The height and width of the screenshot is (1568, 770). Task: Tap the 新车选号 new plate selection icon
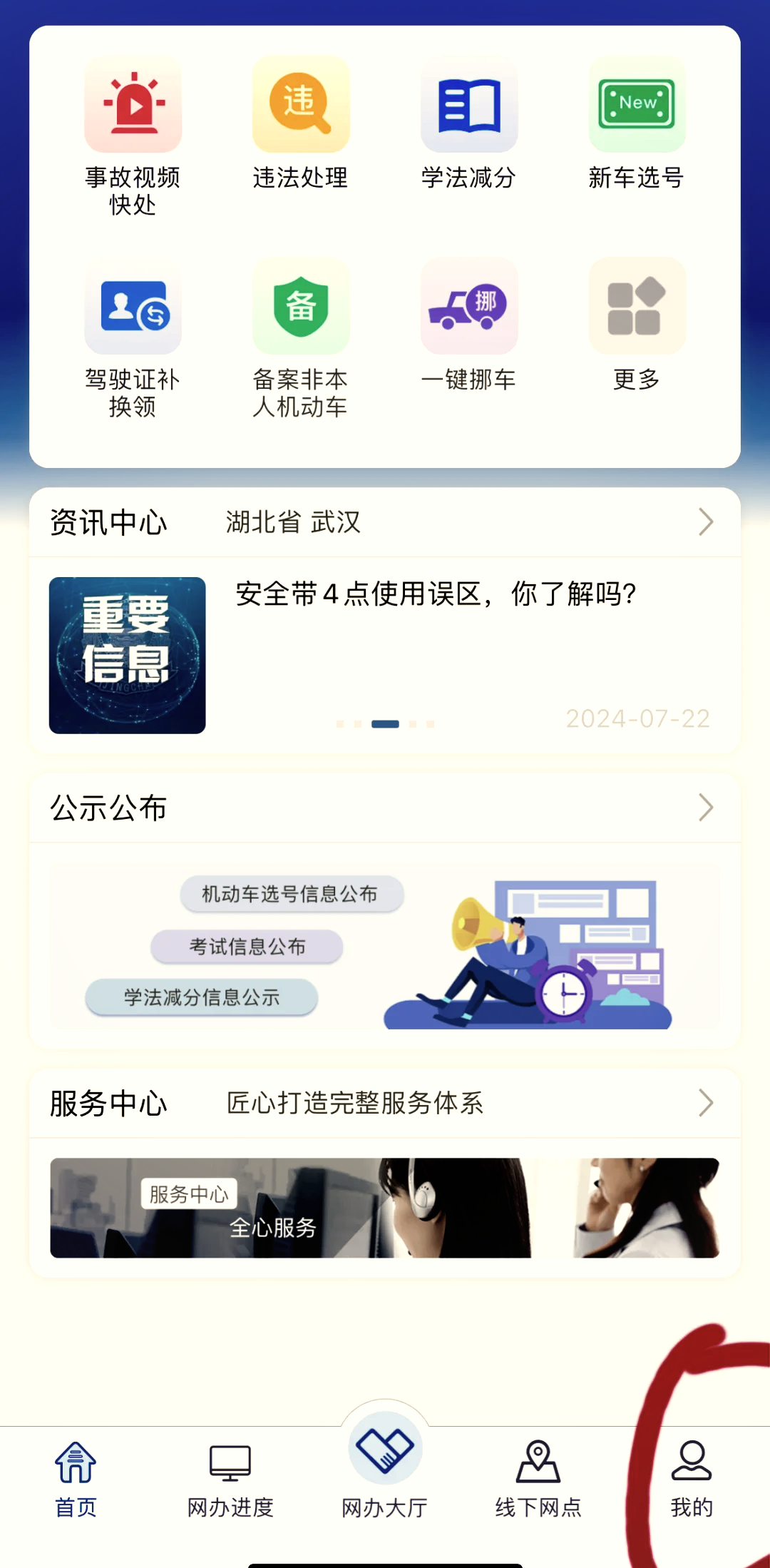637,106
